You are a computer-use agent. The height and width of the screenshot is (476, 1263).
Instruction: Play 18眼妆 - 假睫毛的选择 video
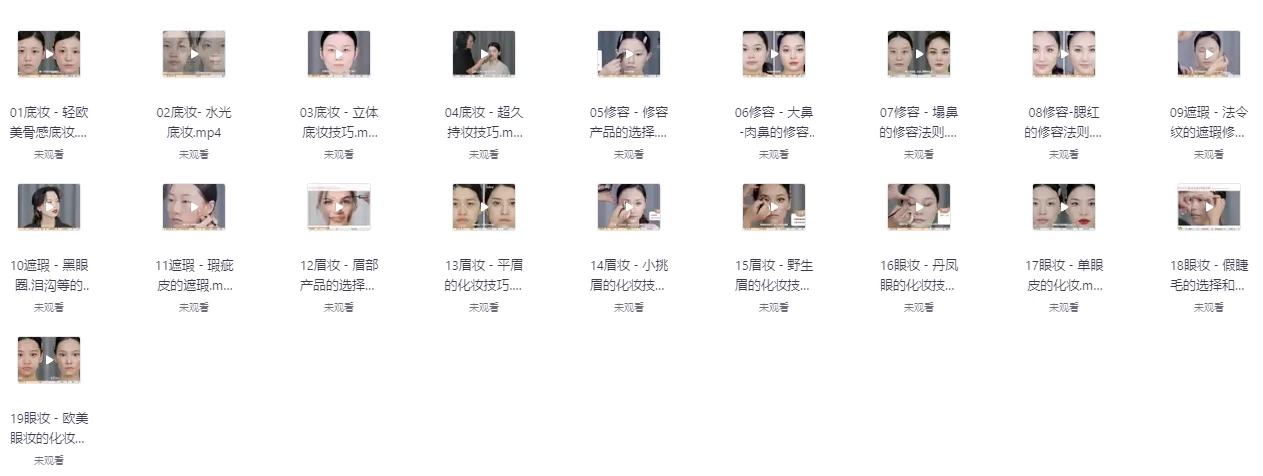tap(1209, 207)
